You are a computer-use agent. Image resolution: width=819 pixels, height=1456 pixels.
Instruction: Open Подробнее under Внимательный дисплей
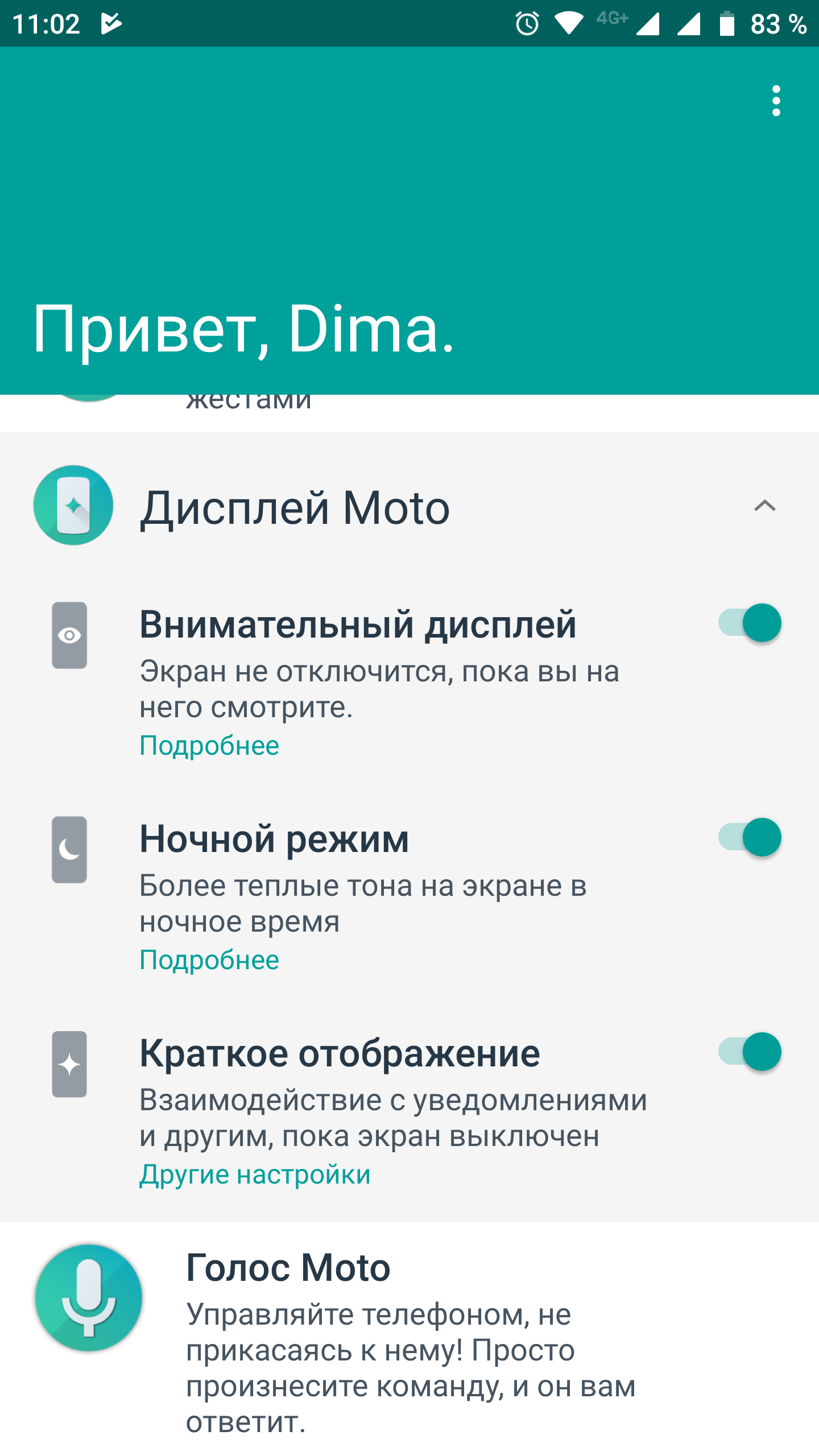pyautogui.click(x=209, y=746)
